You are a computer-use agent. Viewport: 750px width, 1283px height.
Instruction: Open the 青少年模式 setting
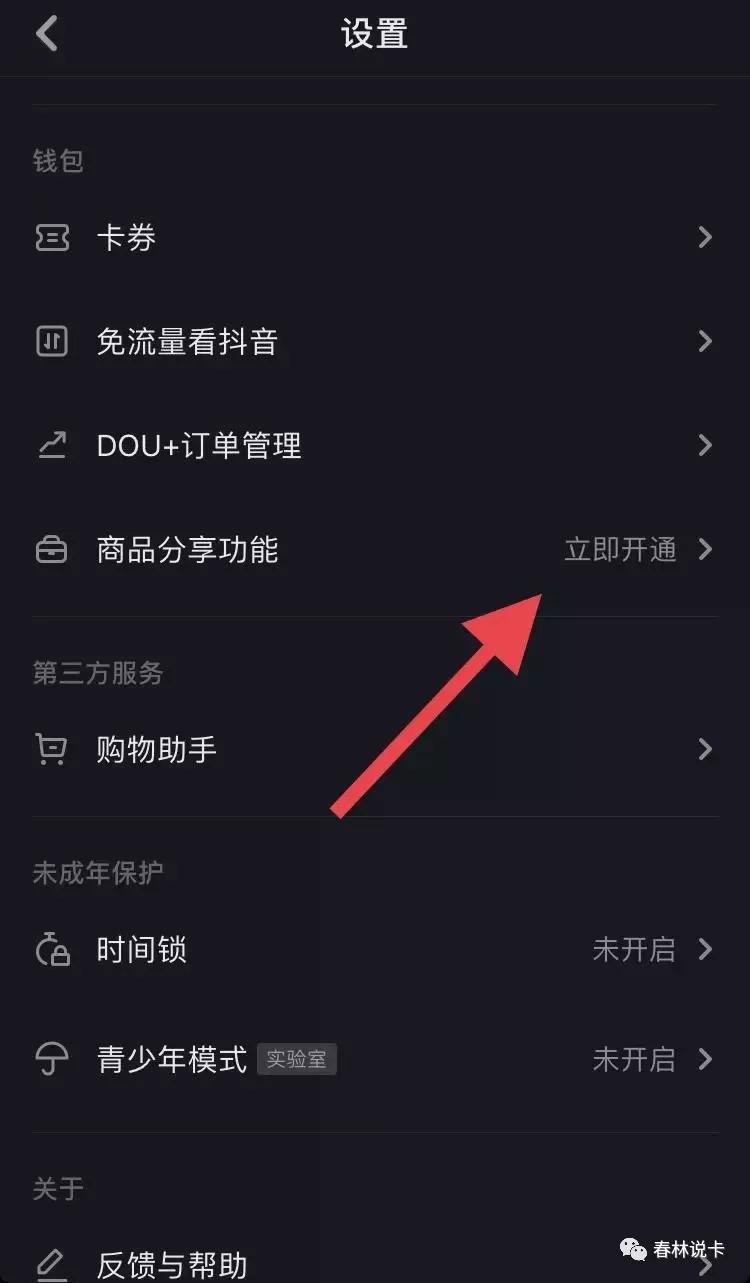click(171, 1059)
